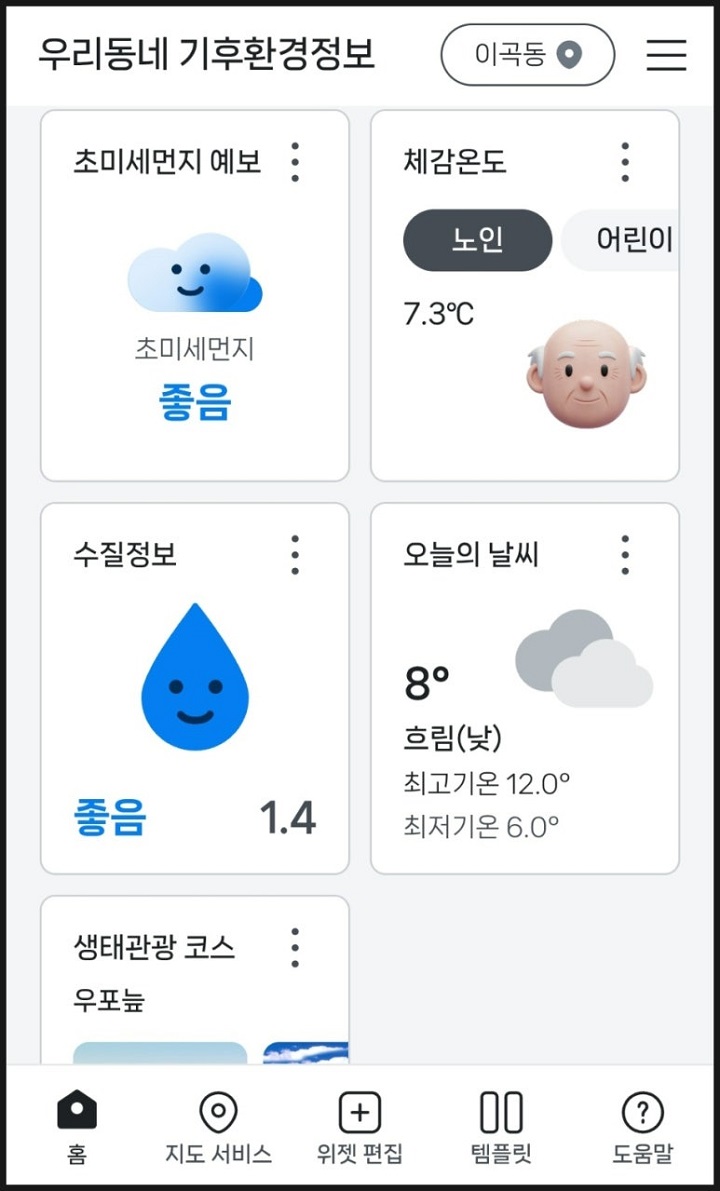
Task: Click the sky photo thumbnail in 생태관광 코스
Action: click(x=305, y=1055)
